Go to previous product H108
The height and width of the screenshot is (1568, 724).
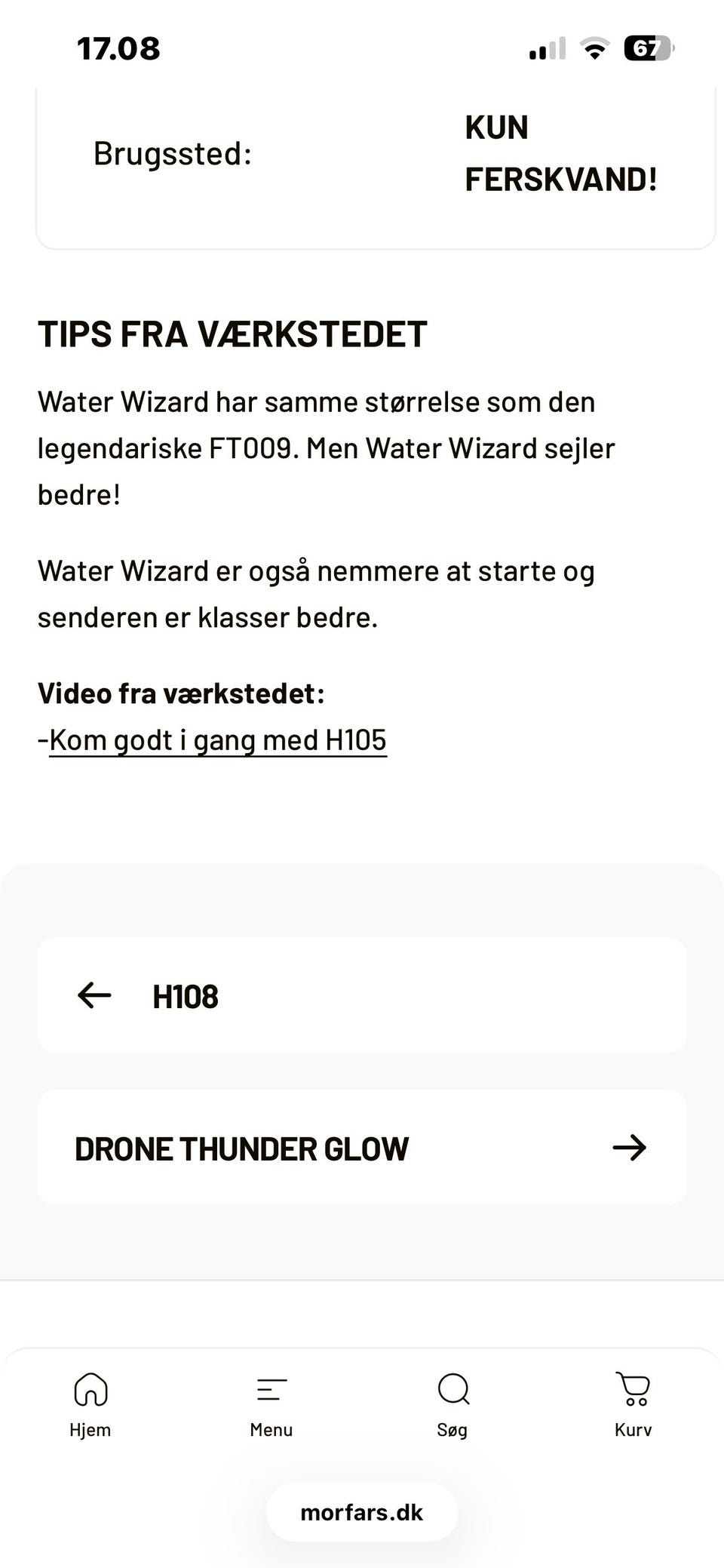coord(361,996)
